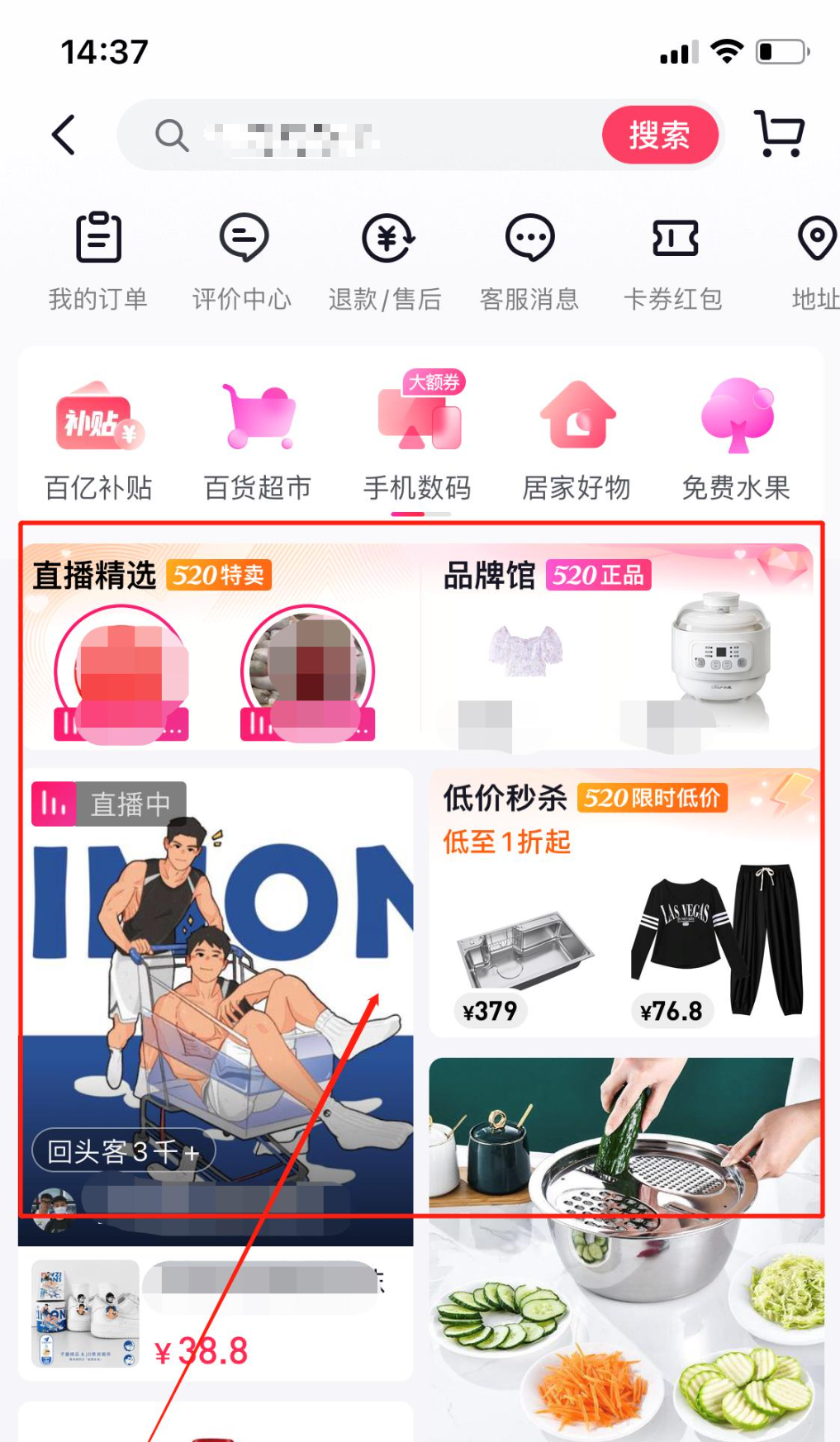Open the 地址 location entry
Screen dimensions: 840x1442
point(815,260)
